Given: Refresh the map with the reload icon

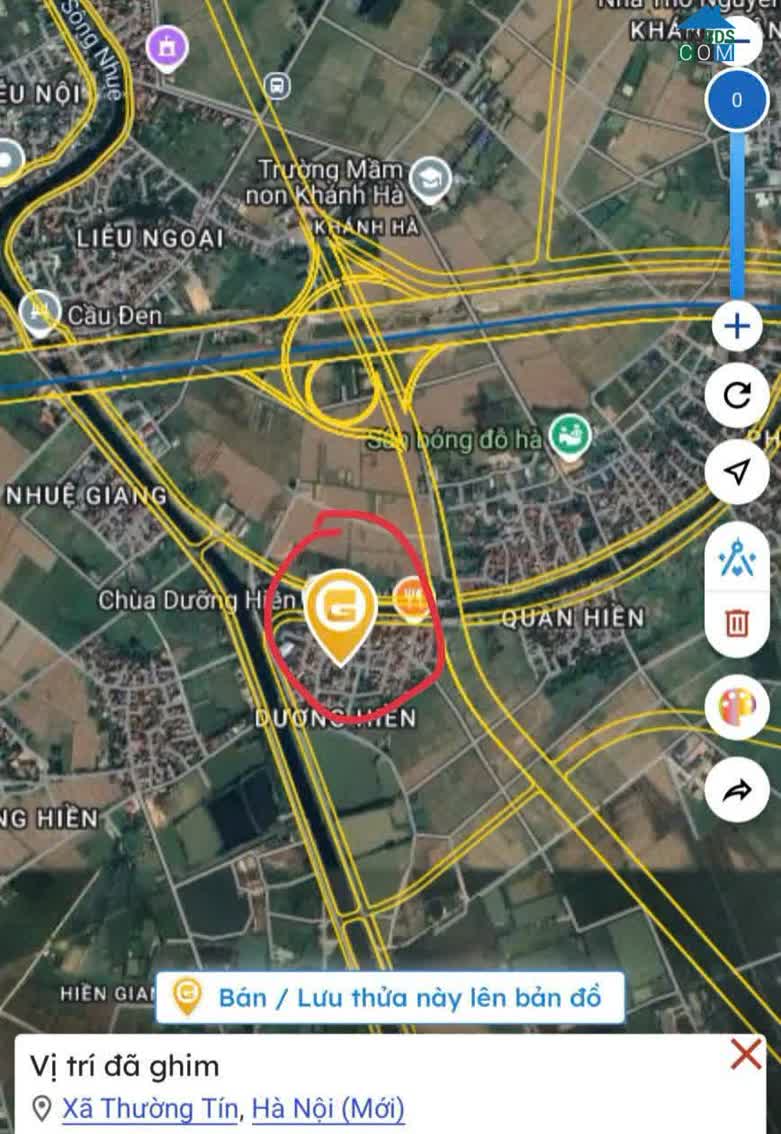Looking at the screenshot, I should 737,396.
